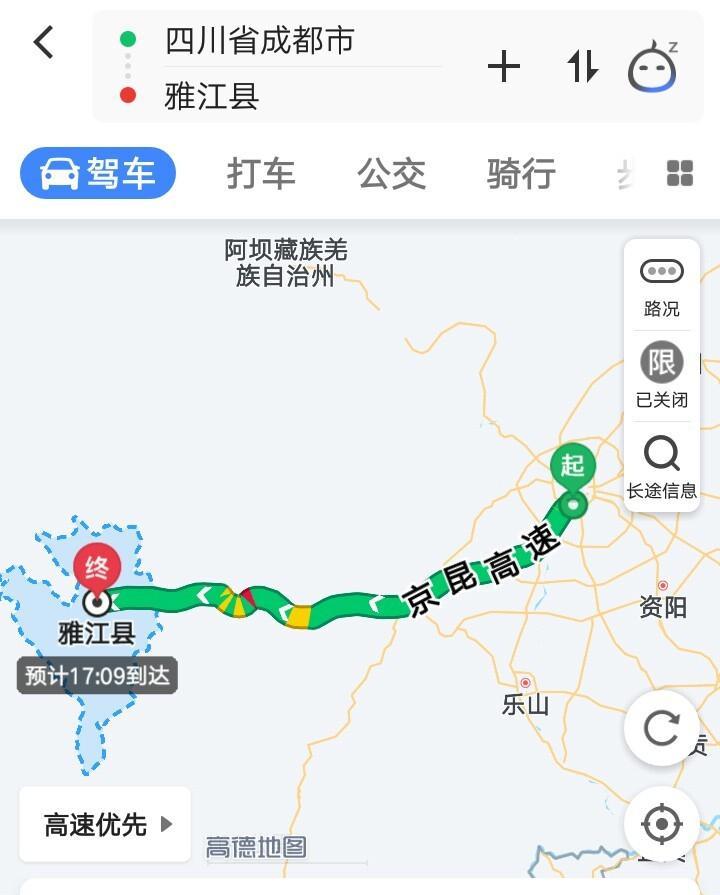Expand 高速优先 route preference options
The height and width of the screenshot is (895, 720).
pyautogui.click(x=104, y=824)
